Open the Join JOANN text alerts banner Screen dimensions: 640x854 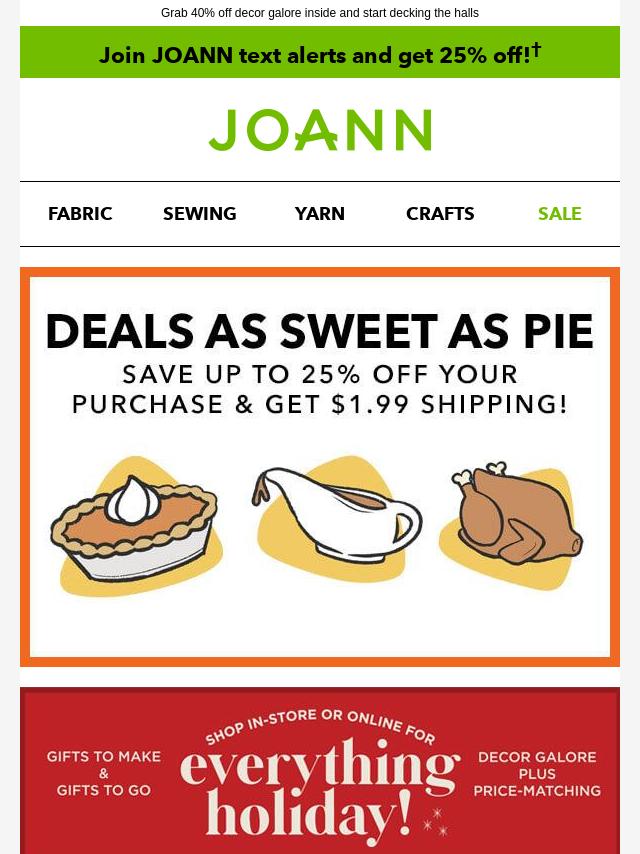[320, 54]
